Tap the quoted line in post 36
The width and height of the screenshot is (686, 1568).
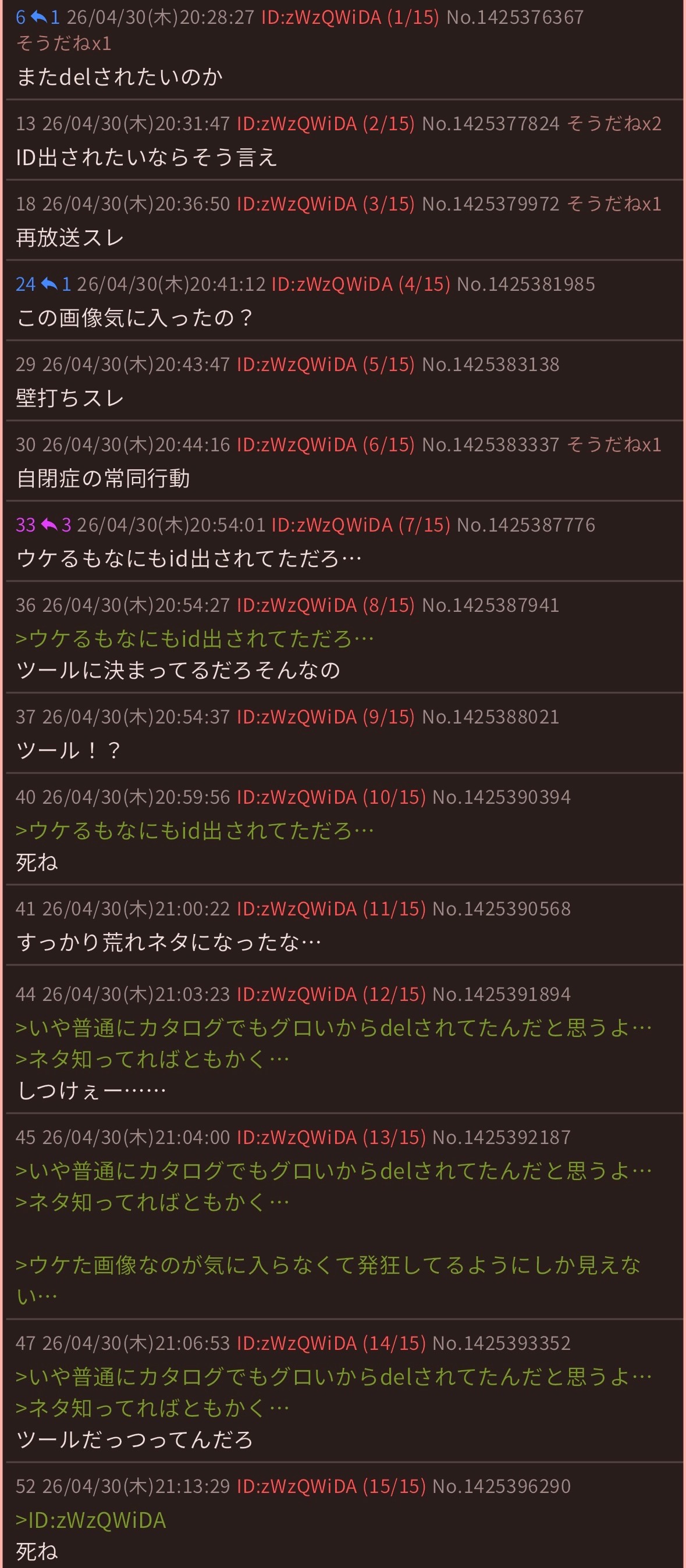click(195, 639)
